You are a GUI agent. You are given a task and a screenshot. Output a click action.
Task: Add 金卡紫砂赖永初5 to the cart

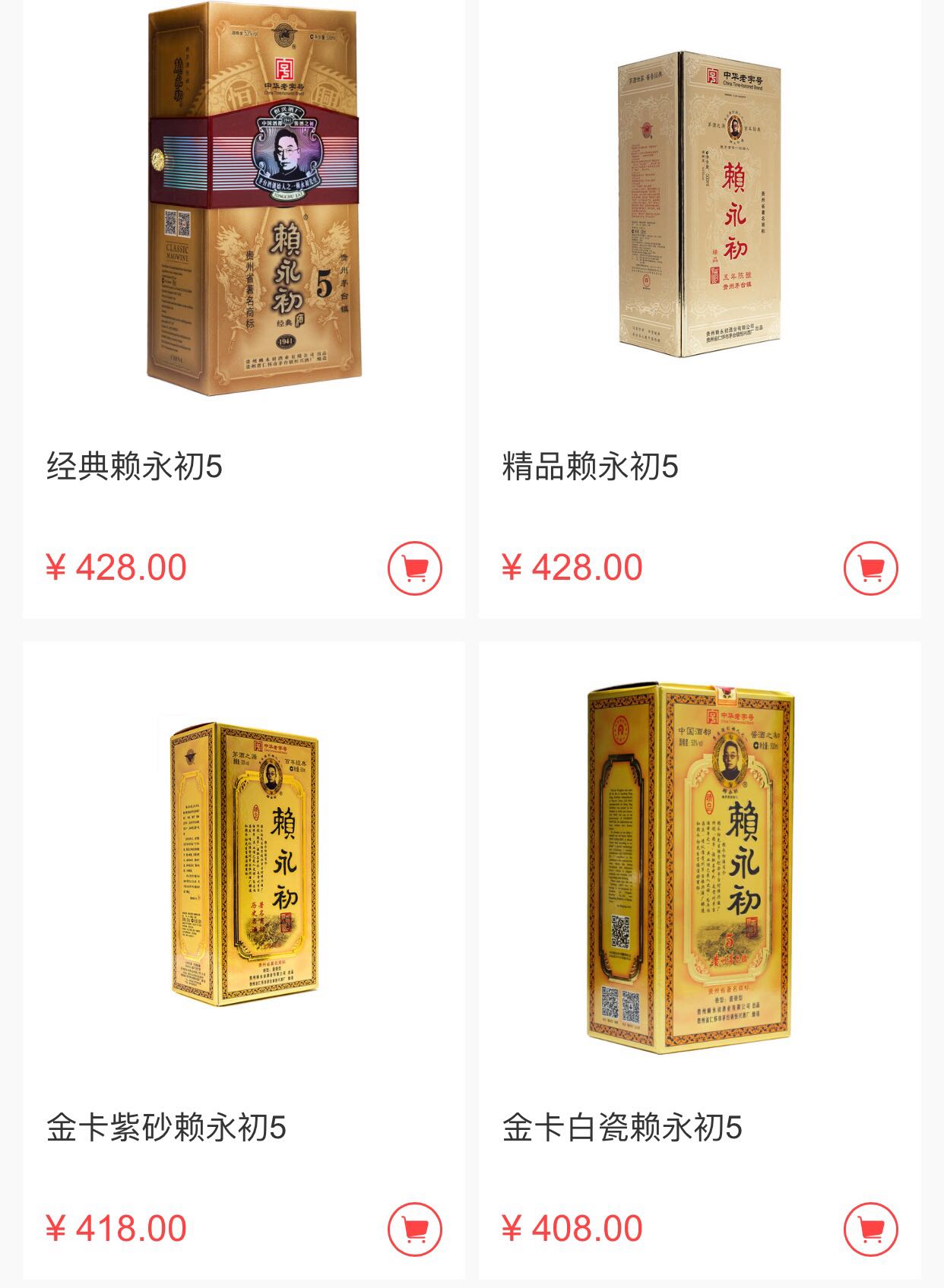click(x=414, y=1229)
